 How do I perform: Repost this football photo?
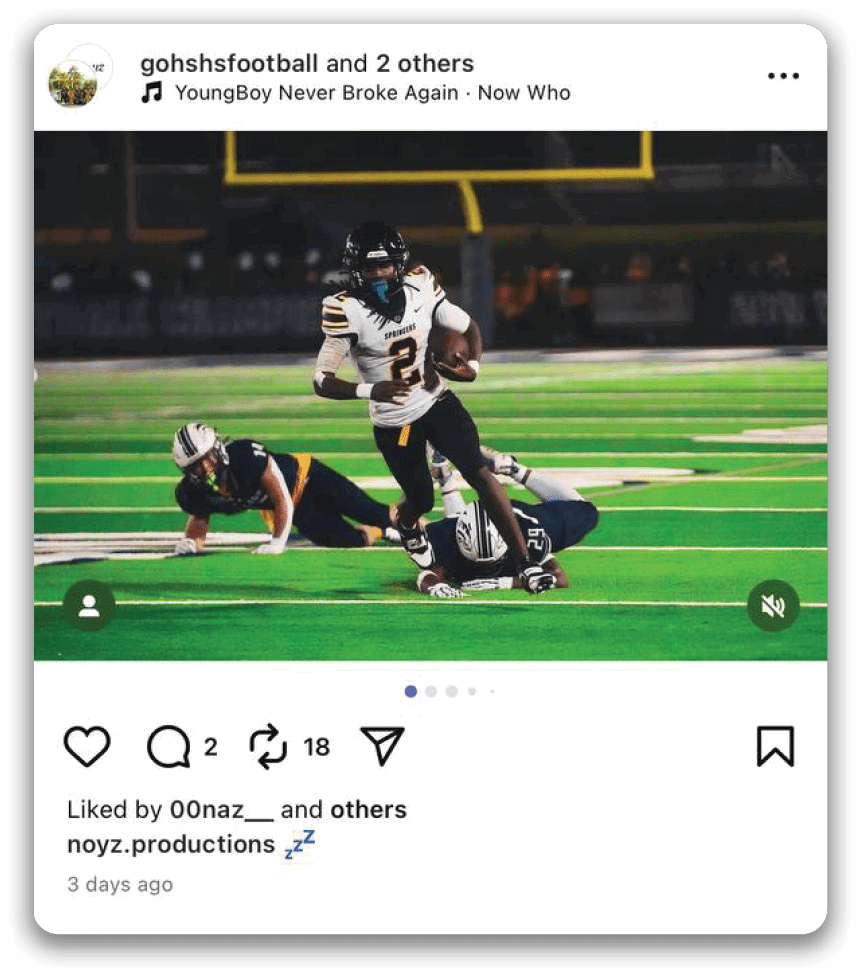268,747
